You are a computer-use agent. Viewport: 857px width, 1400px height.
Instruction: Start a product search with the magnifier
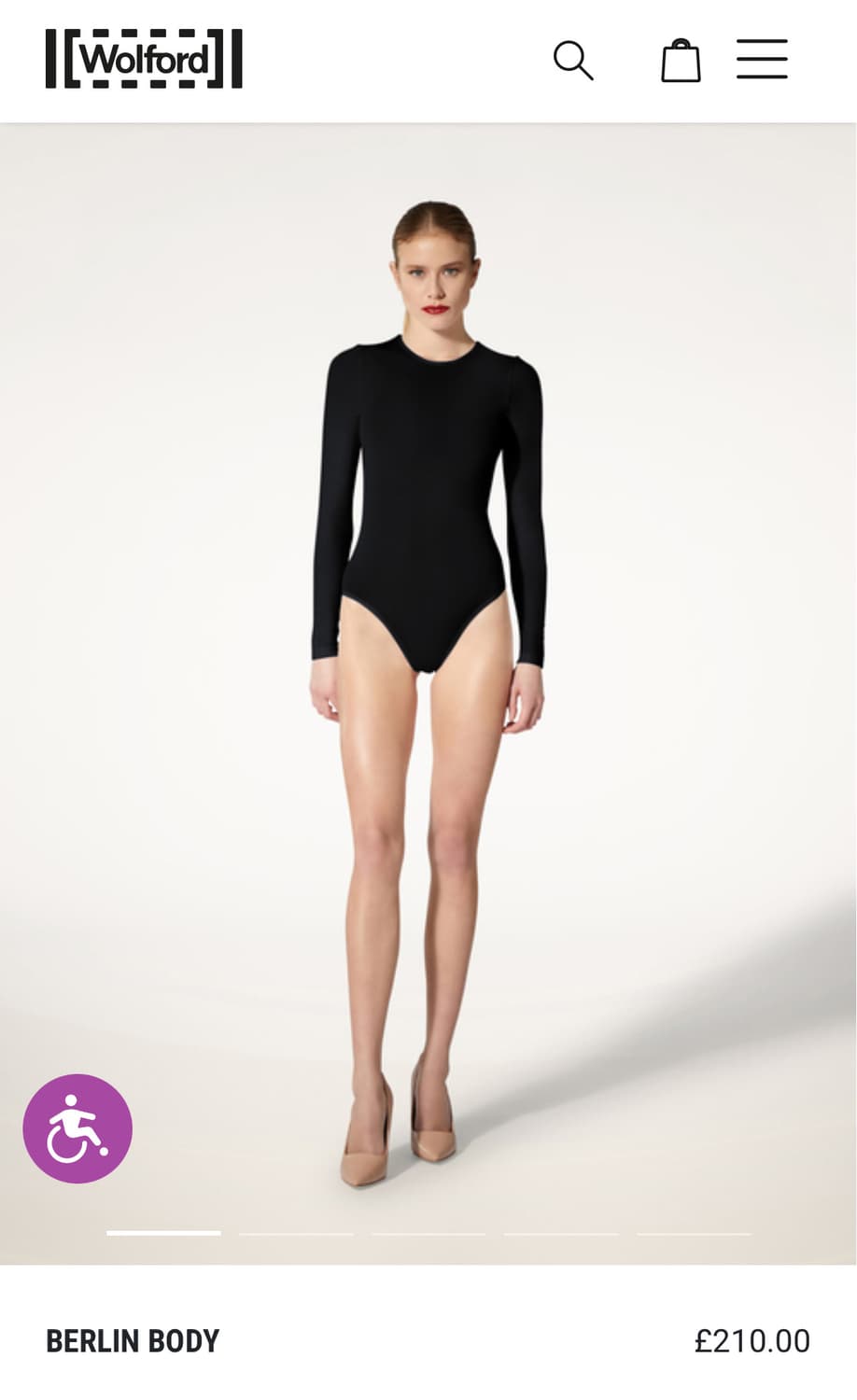[575, 62]
